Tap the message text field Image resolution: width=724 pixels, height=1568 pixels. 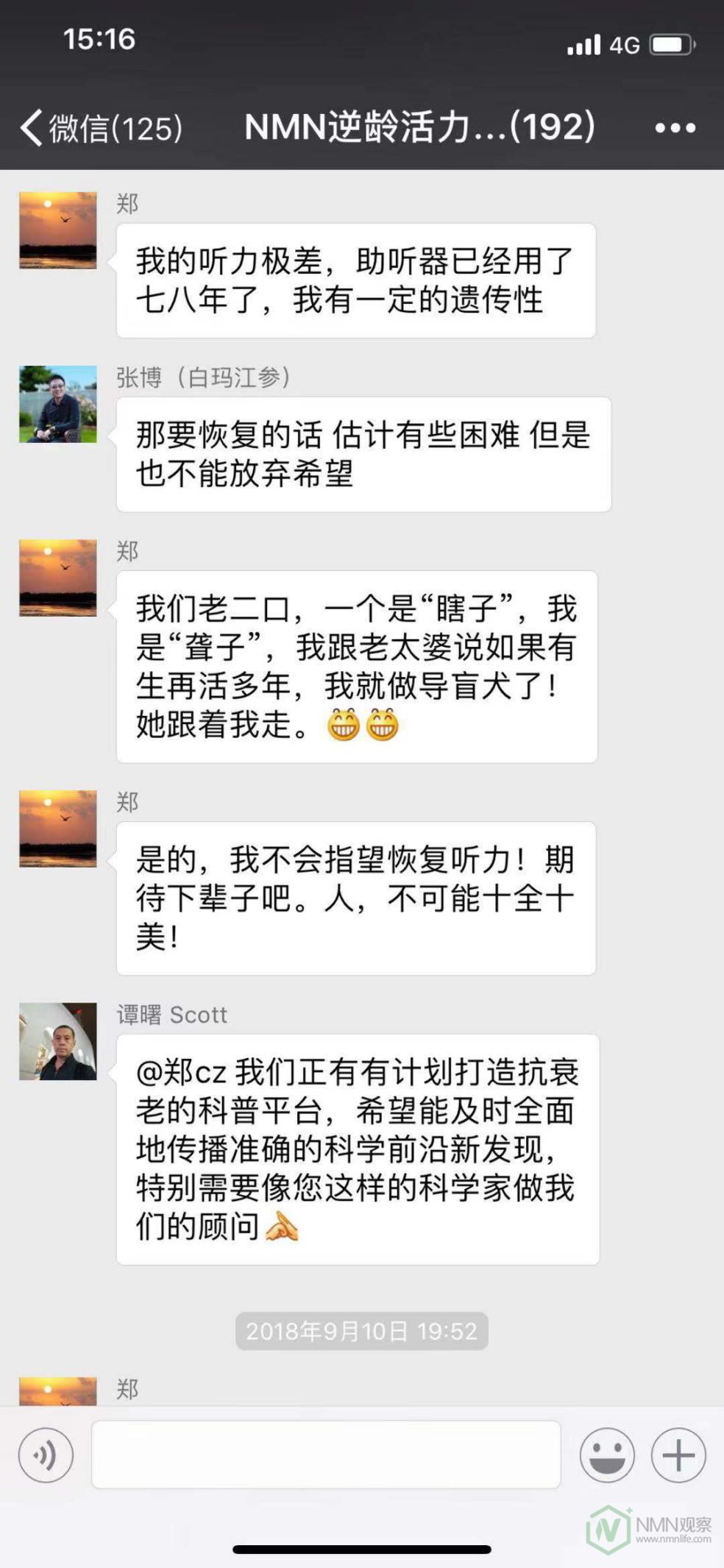[x=326, y=1455]
